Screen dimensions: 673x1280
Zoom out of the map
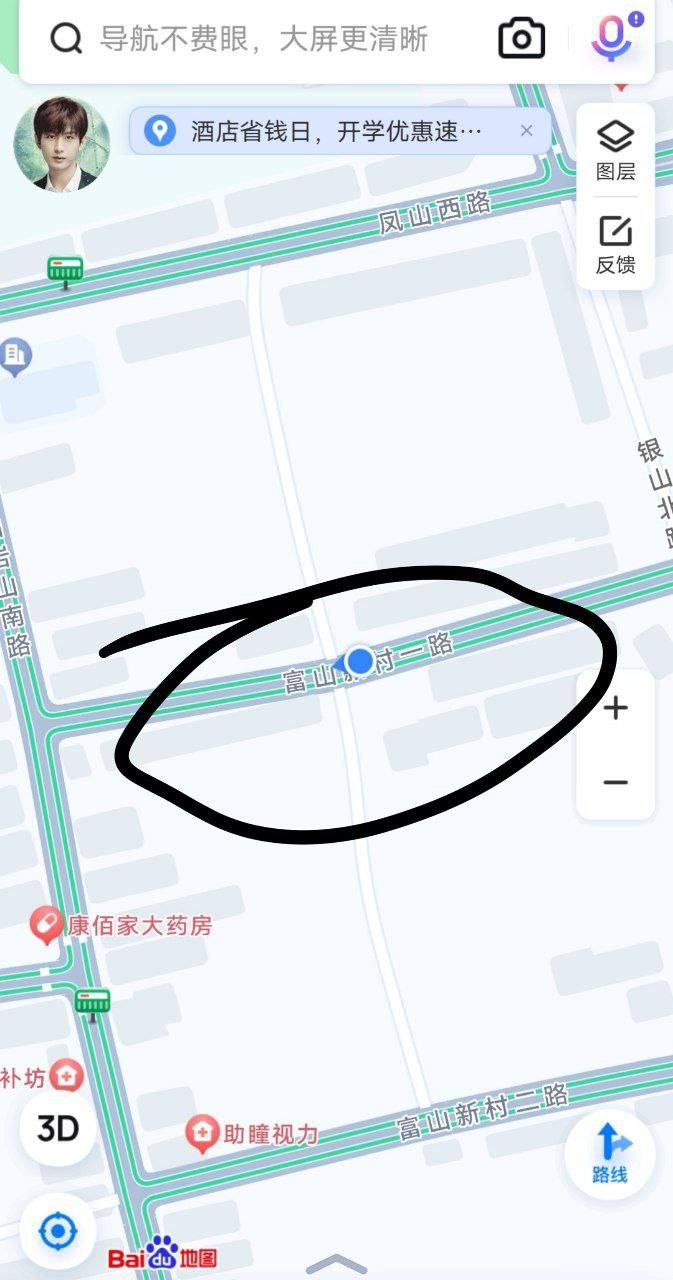click(616, 782)
